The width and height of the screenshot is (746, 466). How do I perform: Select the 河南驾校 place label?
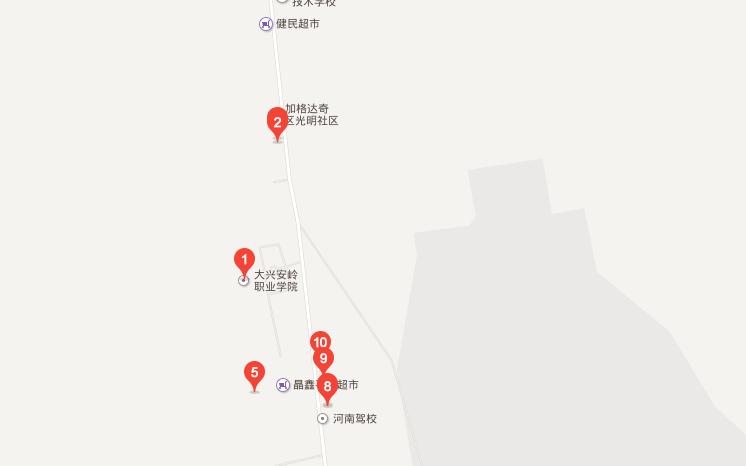point(354,419)
